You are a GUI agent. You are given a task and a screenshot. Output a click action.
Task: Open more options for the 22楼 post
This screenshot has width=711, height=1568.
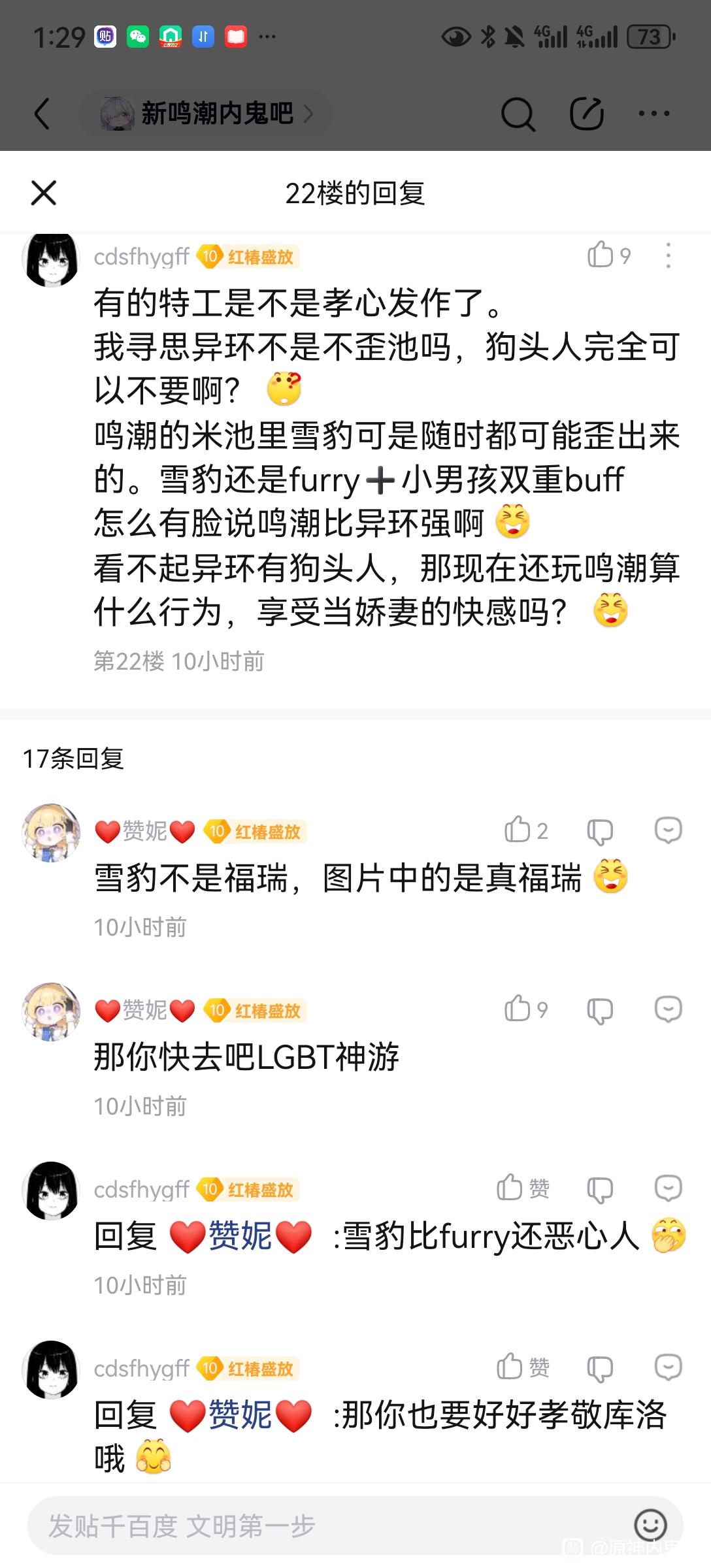[668, 255]
